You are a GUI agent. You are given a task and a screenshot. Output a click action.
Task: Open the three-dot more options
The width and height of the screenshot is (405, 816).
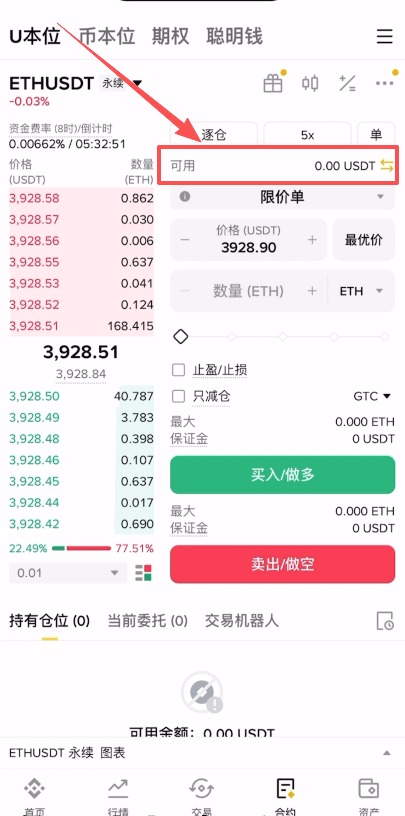(x=384, y=83)
